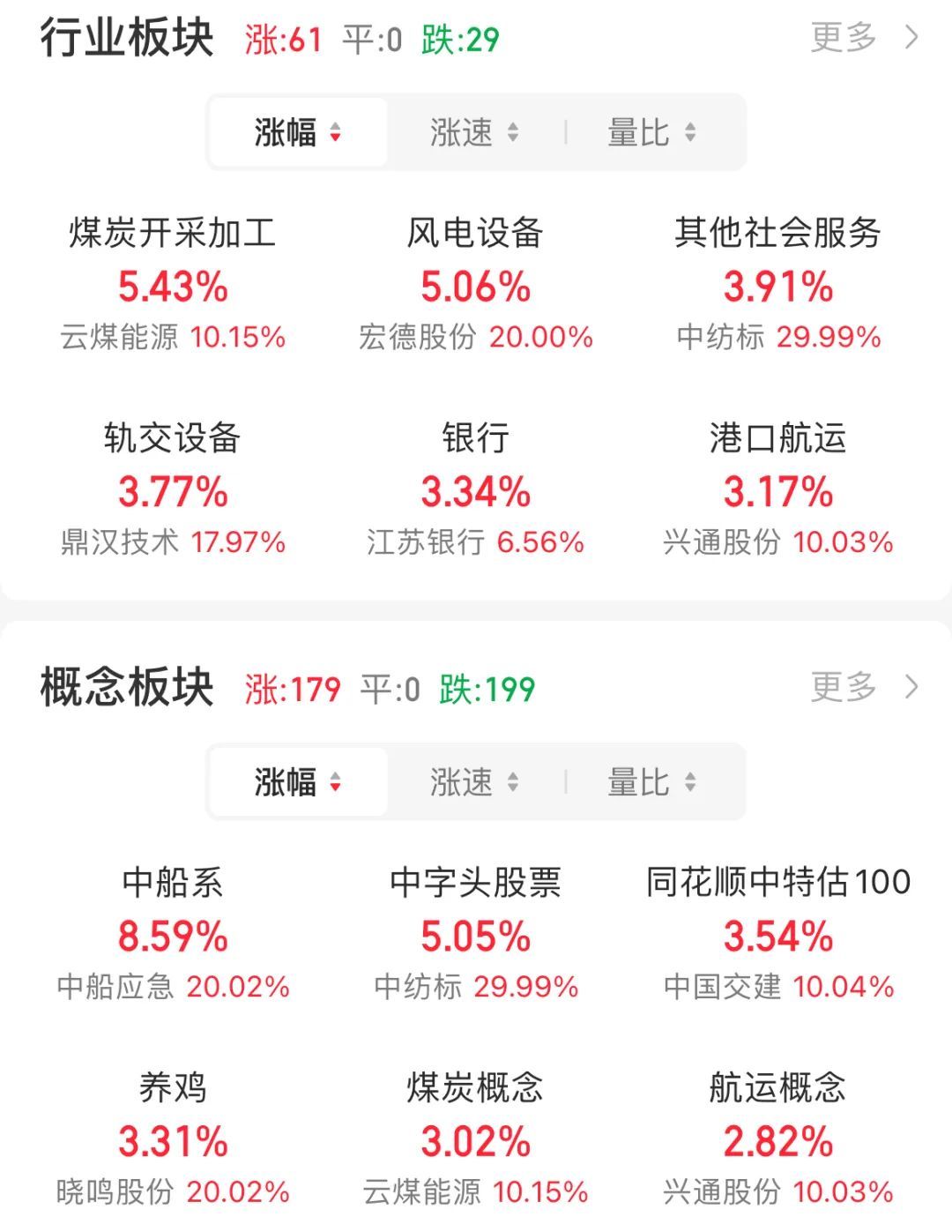Sort 行业板块 by 量比
This screenshot has height=1232, width=952.
(651, 133)
